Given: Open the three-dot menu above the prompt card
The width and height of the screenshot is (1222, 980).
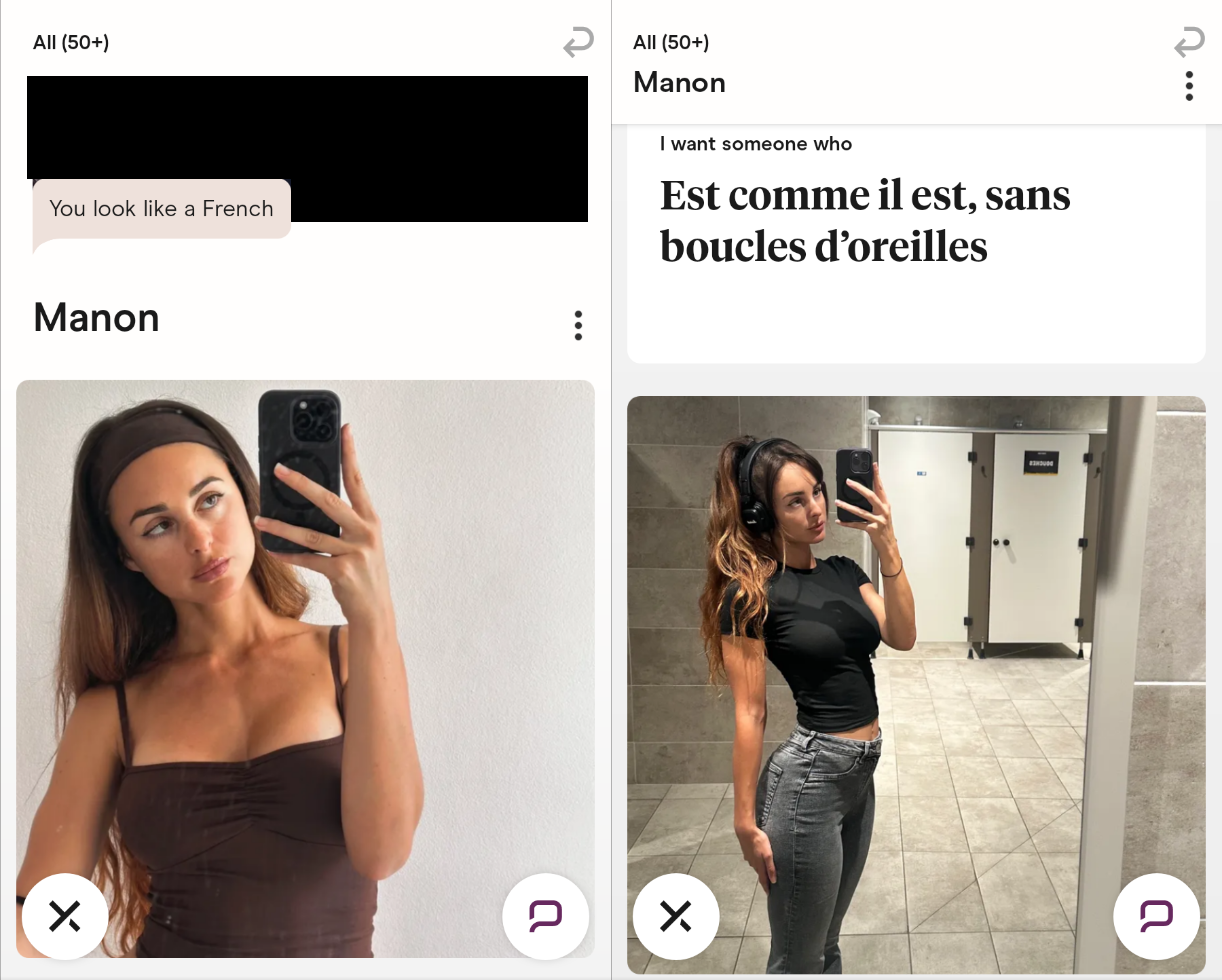Looking at the screenshot, I should pyautogui.click(x=1189, y=86).
